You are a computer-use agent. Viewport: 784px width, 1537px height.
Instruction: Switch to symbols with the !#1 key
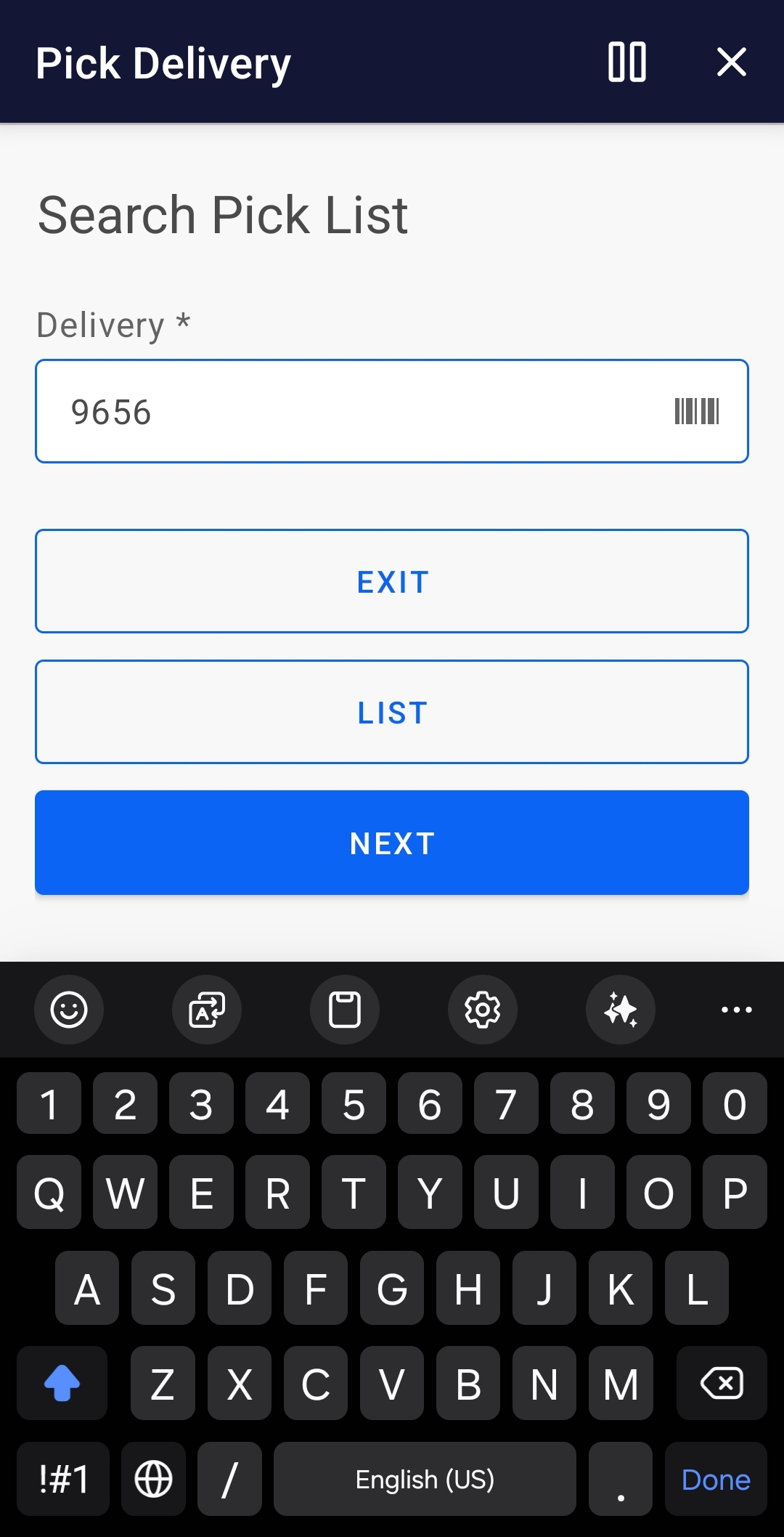pyautogui.click(x=62, y=1480)
